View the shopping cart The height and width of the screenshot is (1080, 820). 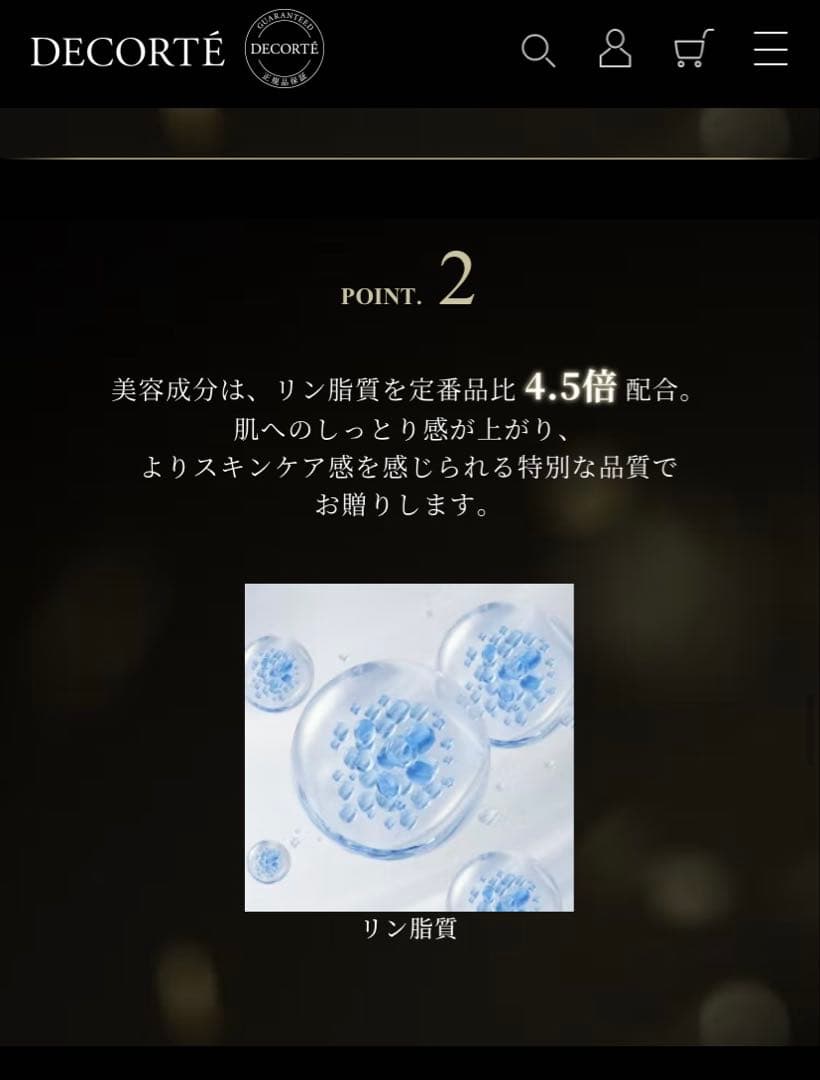pyautogui.click(x=692, y=49)
